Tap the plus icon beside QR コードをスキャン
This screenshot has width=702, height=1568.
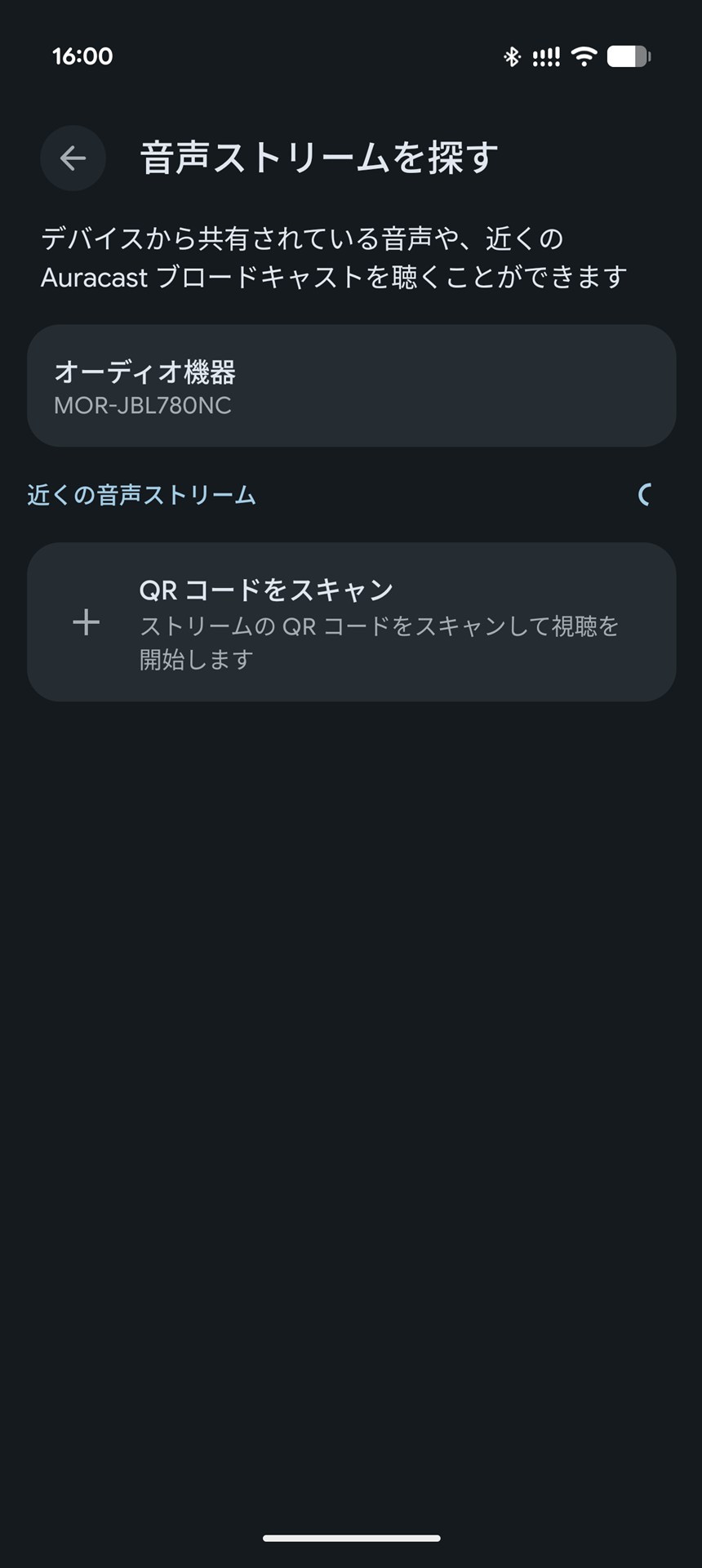tap(85, 621)
